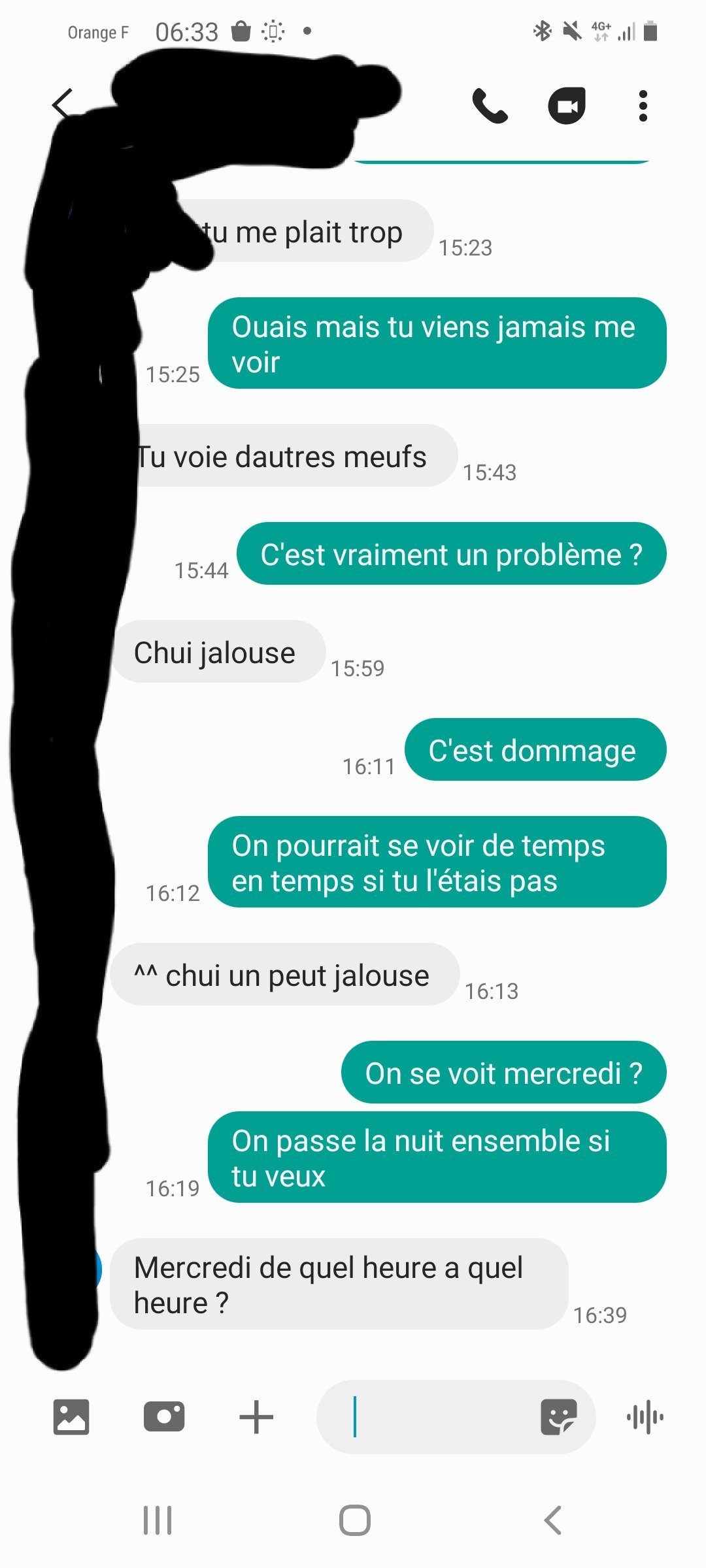Open the gallery to attach an image
Image resolution: width=706 pixels, height=1568 pixels.
pyautogui.click(x=71, y=1417)
